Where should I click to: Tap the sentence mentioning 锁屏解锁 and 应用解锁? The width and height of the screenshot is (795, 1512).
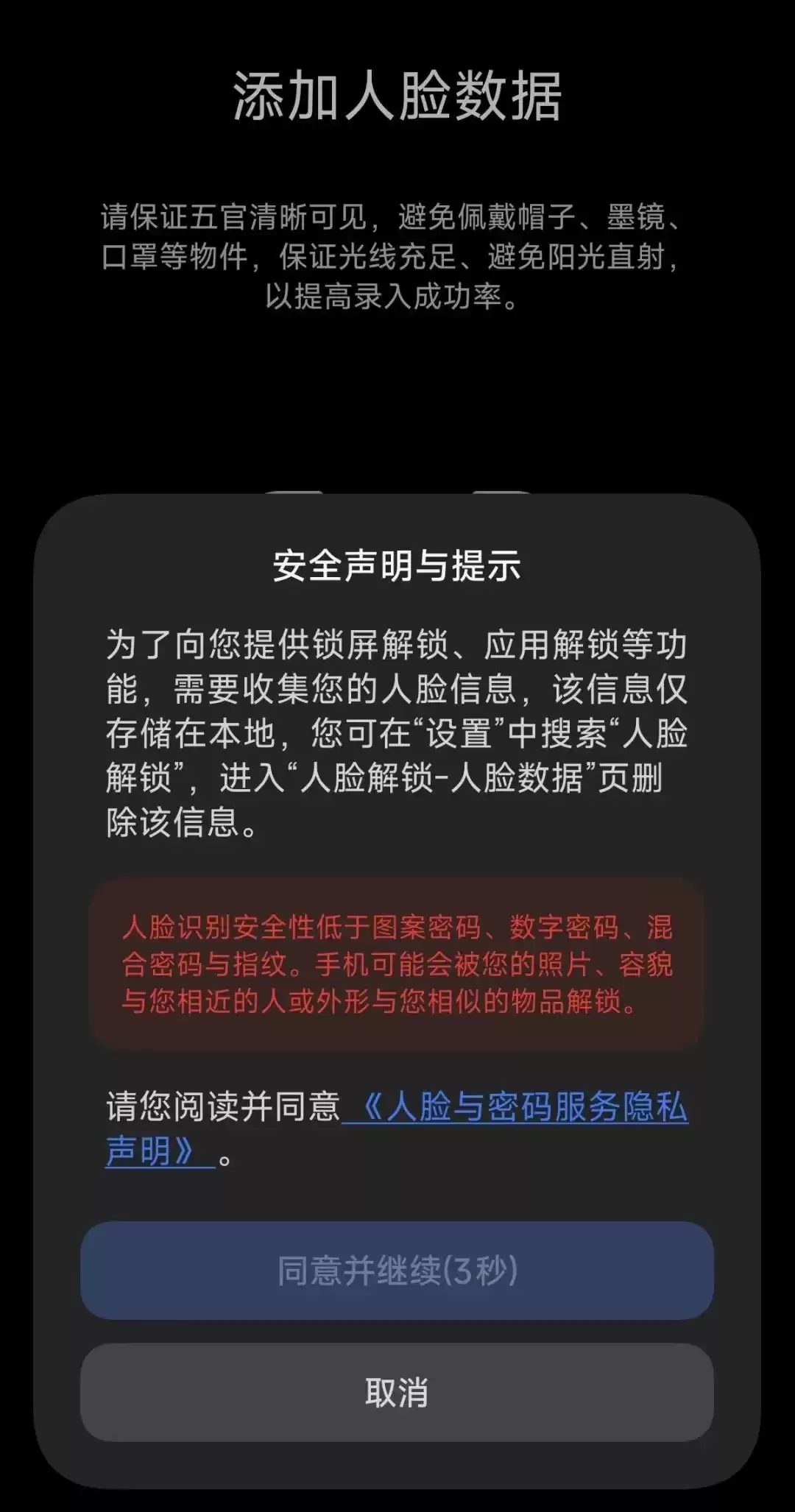397,648
